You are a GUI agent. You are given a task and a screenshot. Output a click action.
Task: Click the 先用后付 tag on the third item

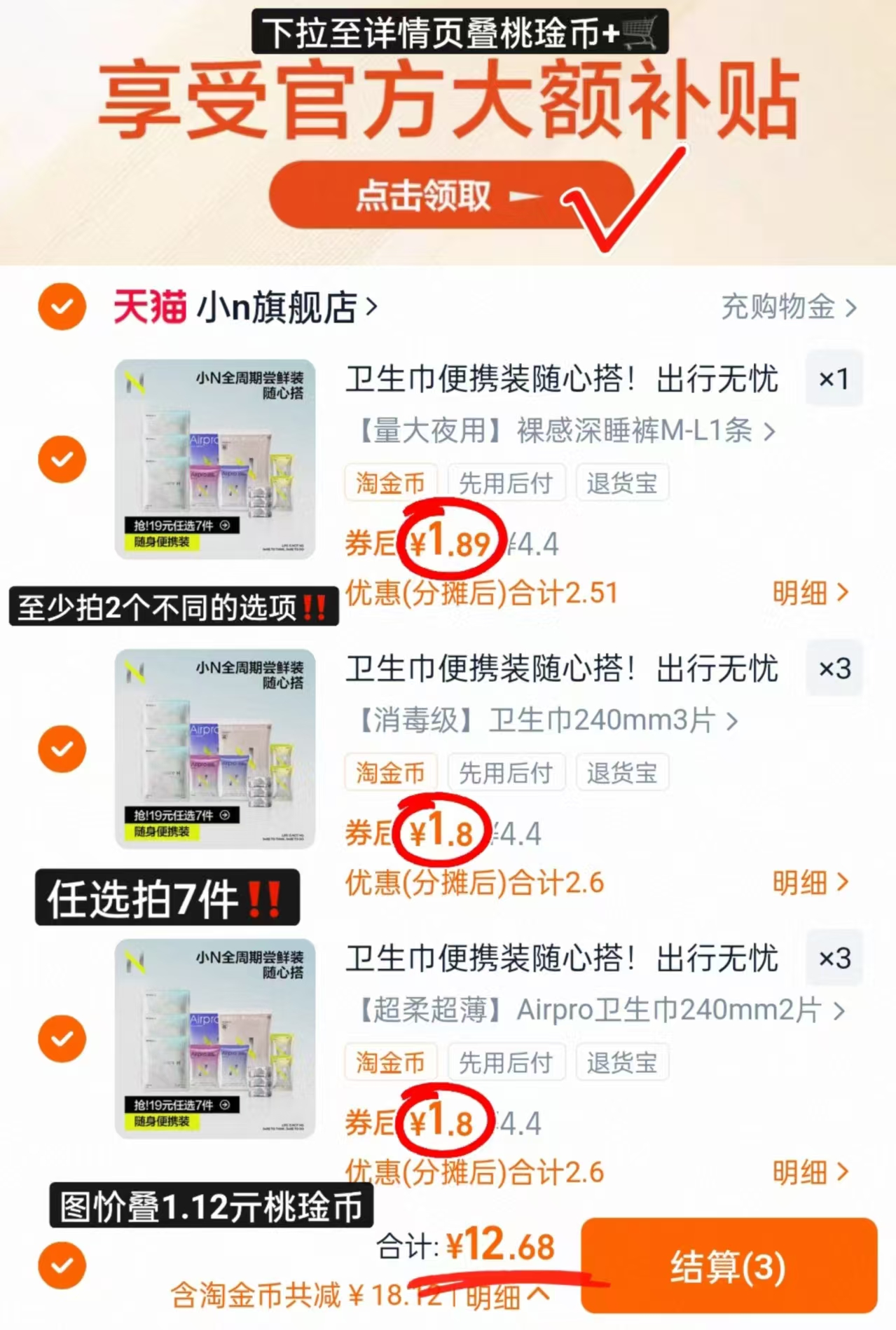coord(506,1062)
